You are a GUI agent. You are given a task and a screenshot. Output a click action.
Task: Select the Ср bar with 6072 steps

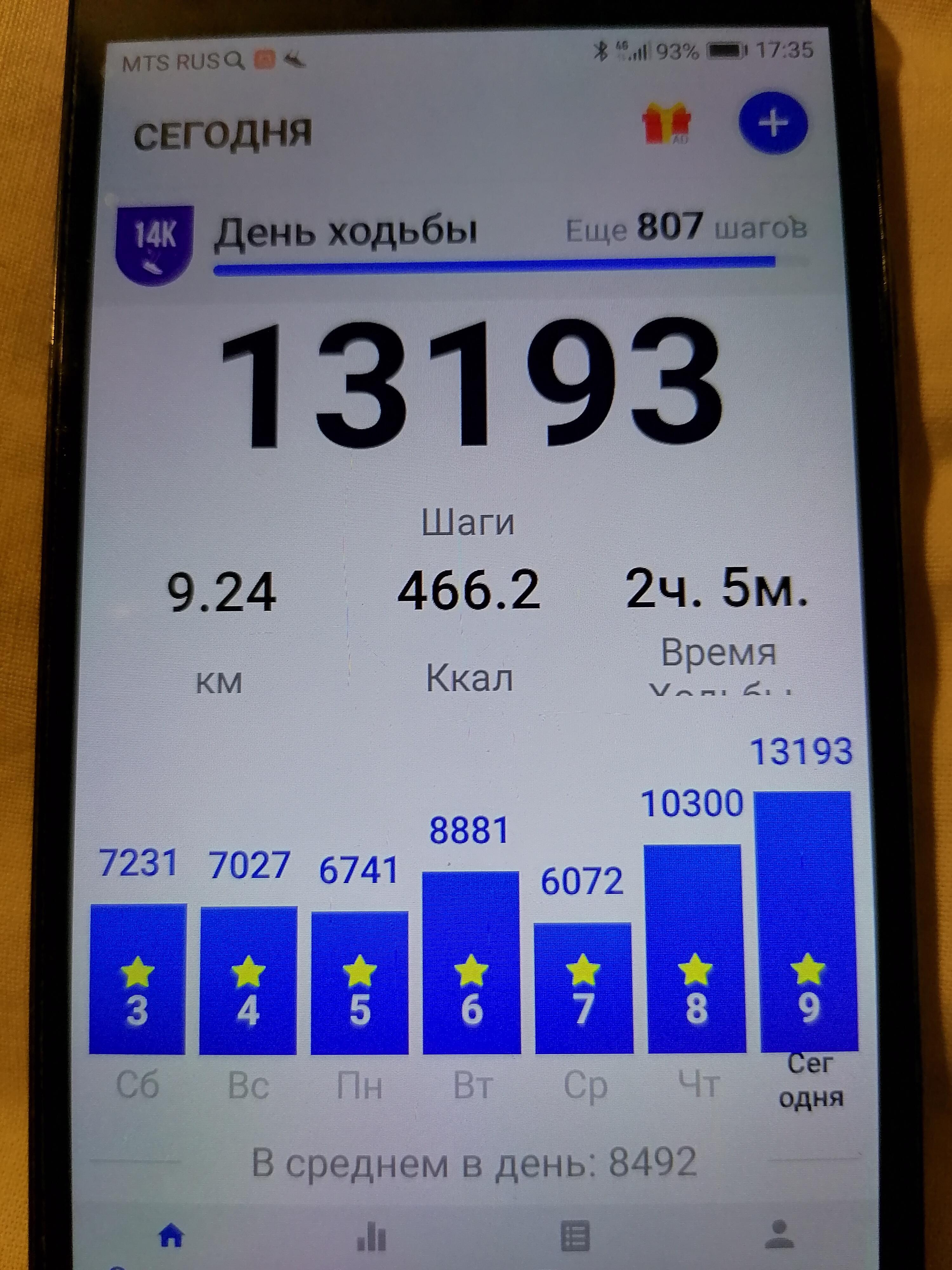(x=583, y=987)
